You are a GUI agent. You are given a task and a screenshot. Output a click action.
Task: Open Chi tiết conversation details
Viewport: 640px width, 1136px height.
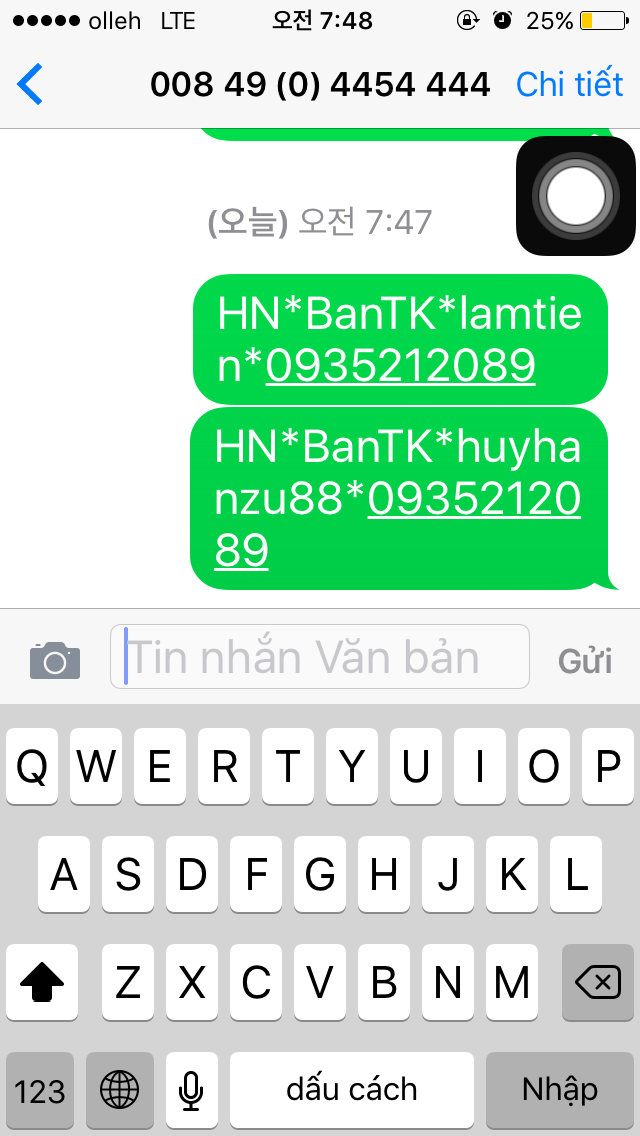pos(569,85)
